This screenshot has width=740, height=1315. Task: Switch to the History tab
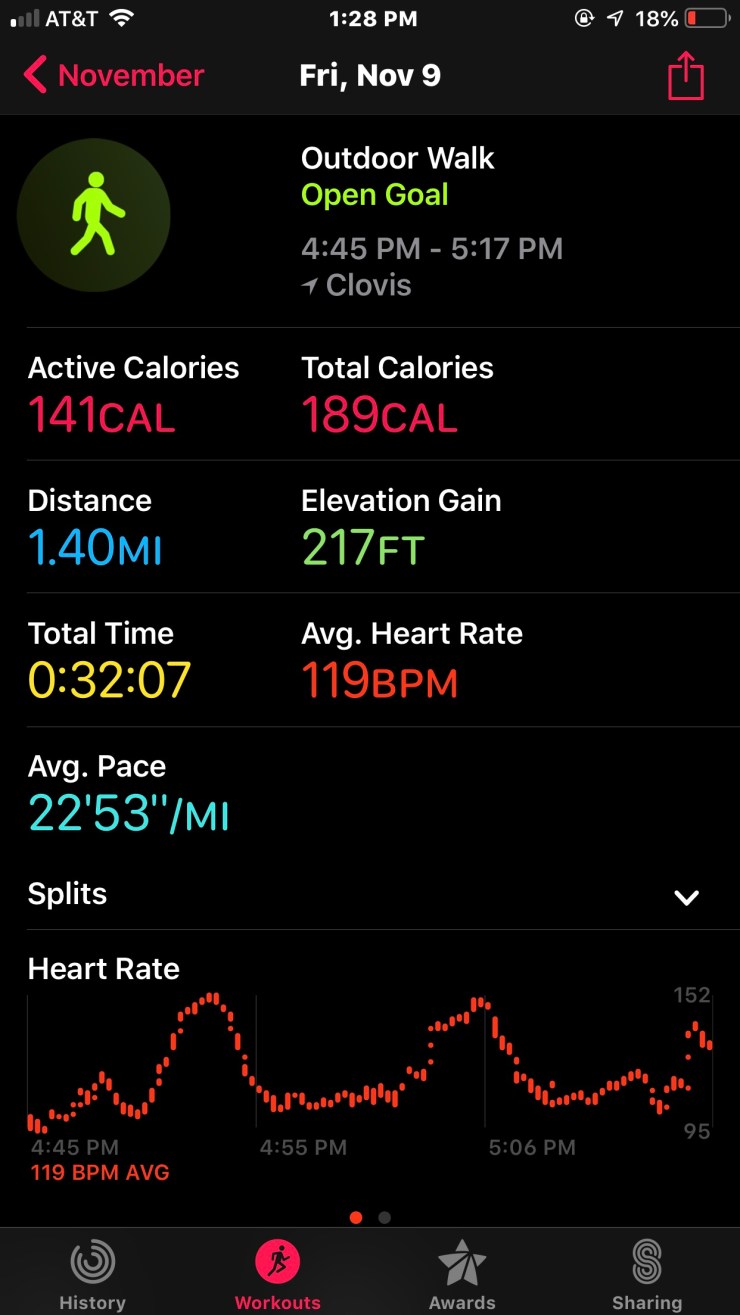(92, 1272)
